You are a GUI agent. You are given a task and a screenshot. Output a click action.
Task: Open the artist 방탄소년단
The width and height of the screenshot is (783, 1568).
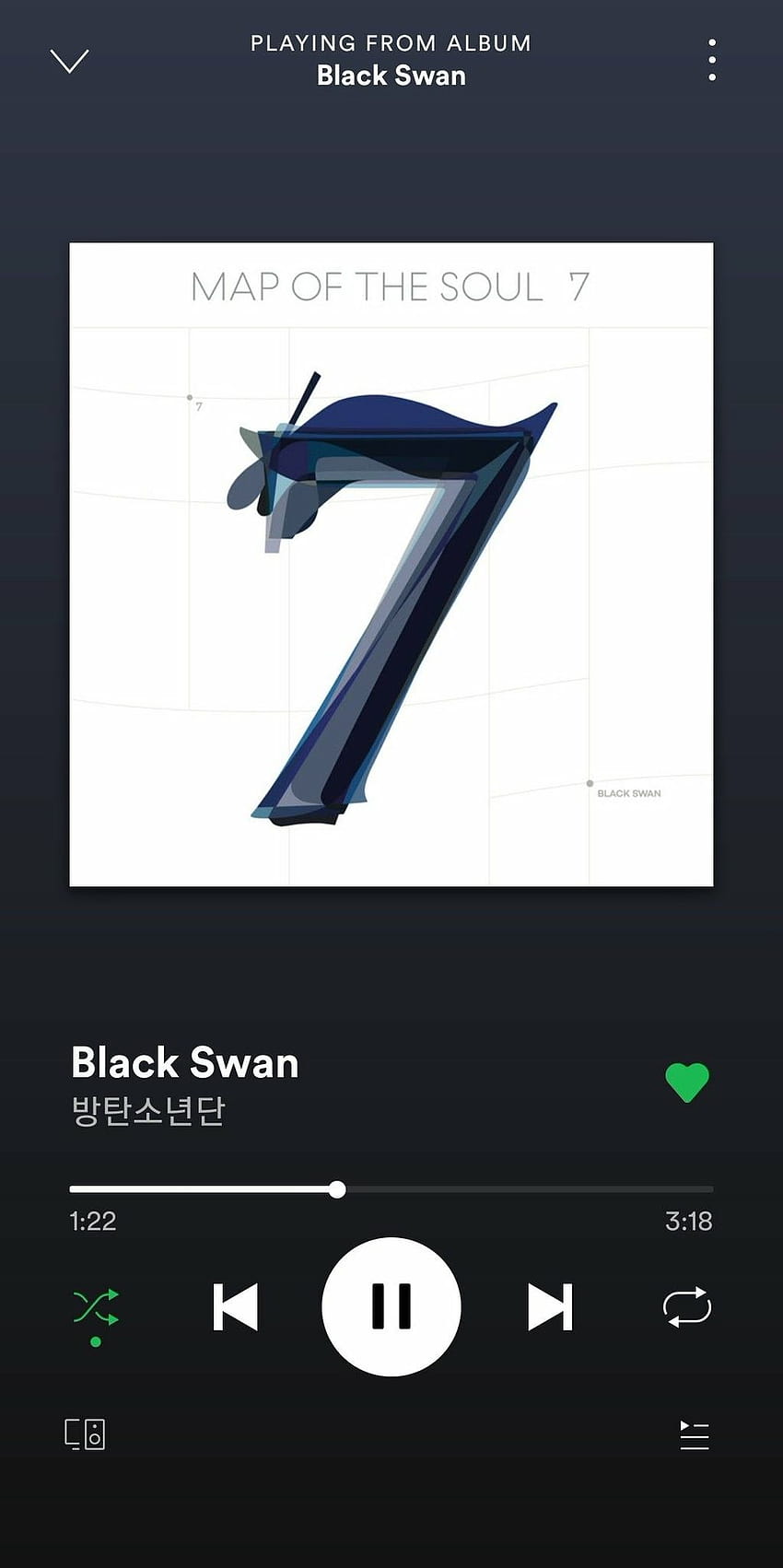click(x=148, y=1110)
